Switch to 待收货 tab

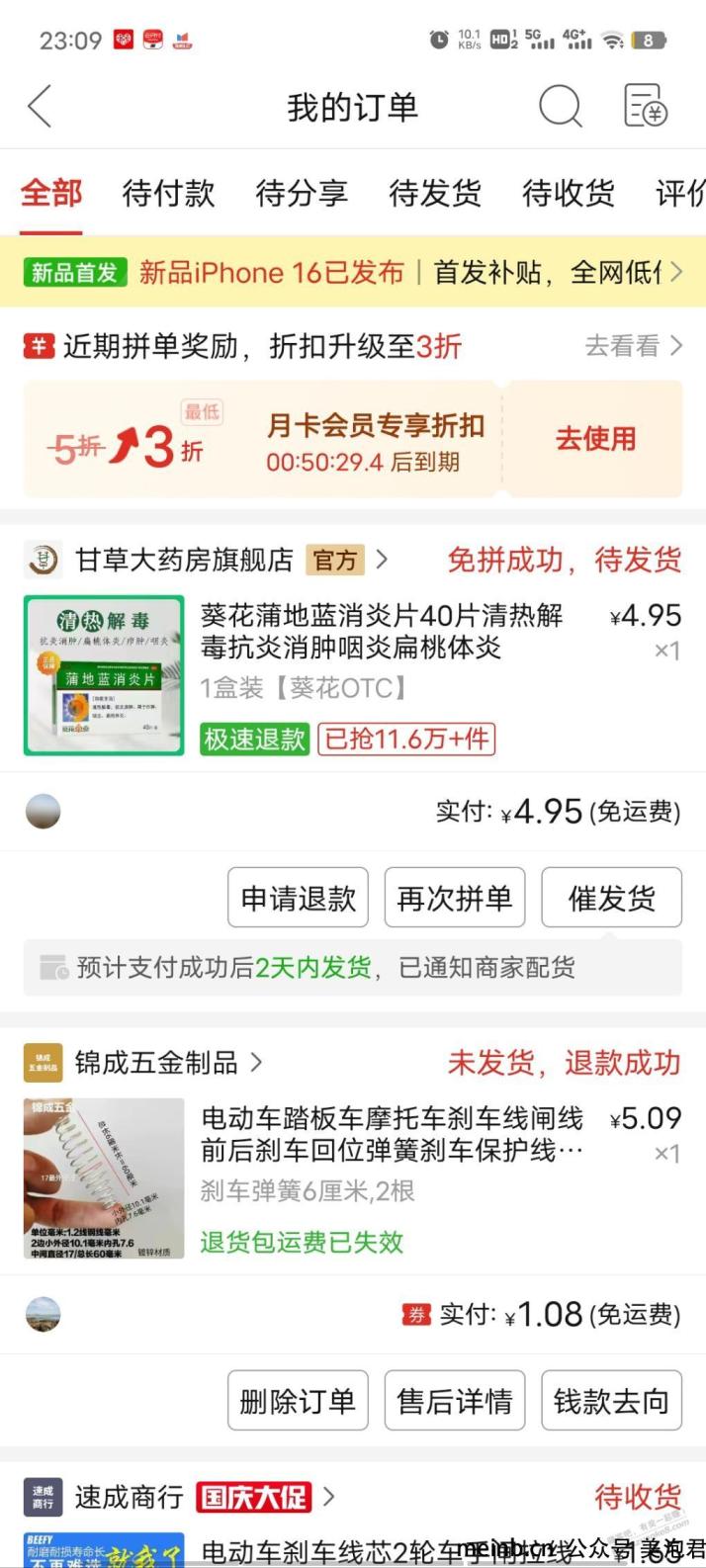pos(568,193)
